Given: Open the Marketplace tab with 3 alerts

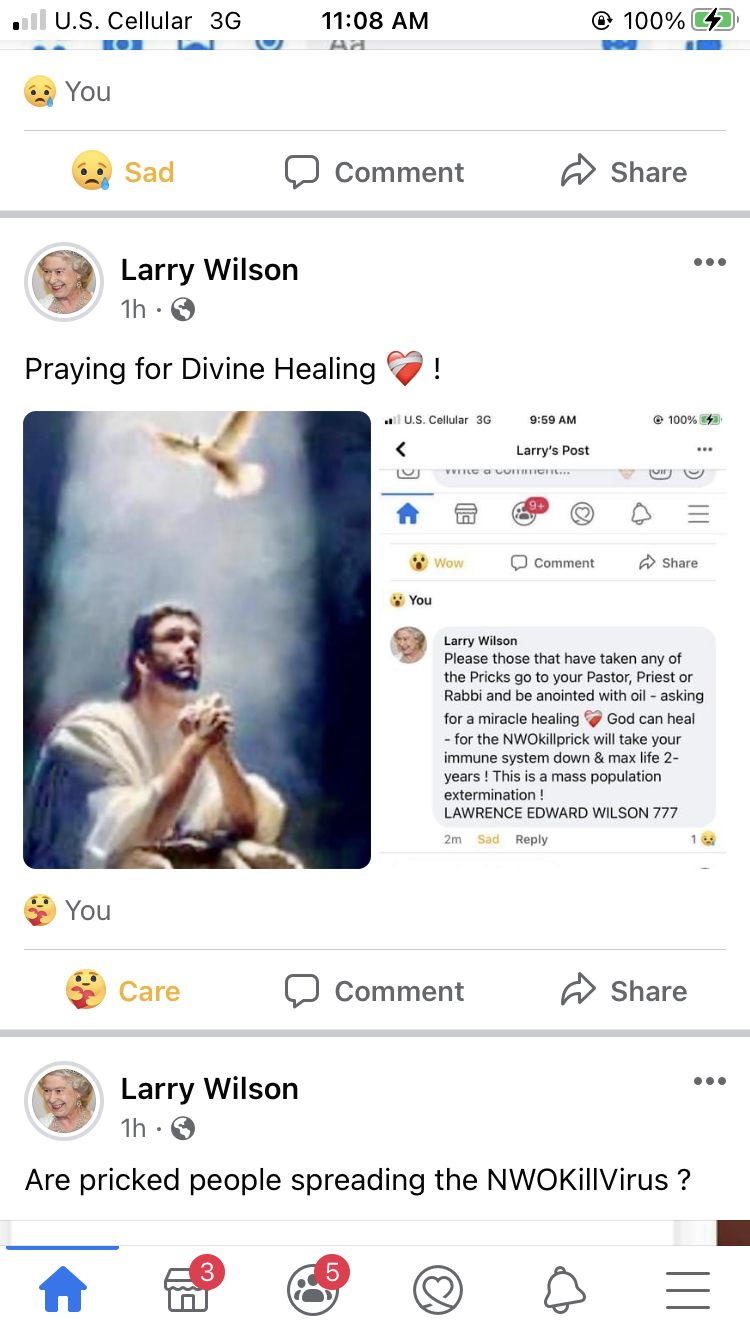Looking at the screenshot, I should coord(189,1288).
